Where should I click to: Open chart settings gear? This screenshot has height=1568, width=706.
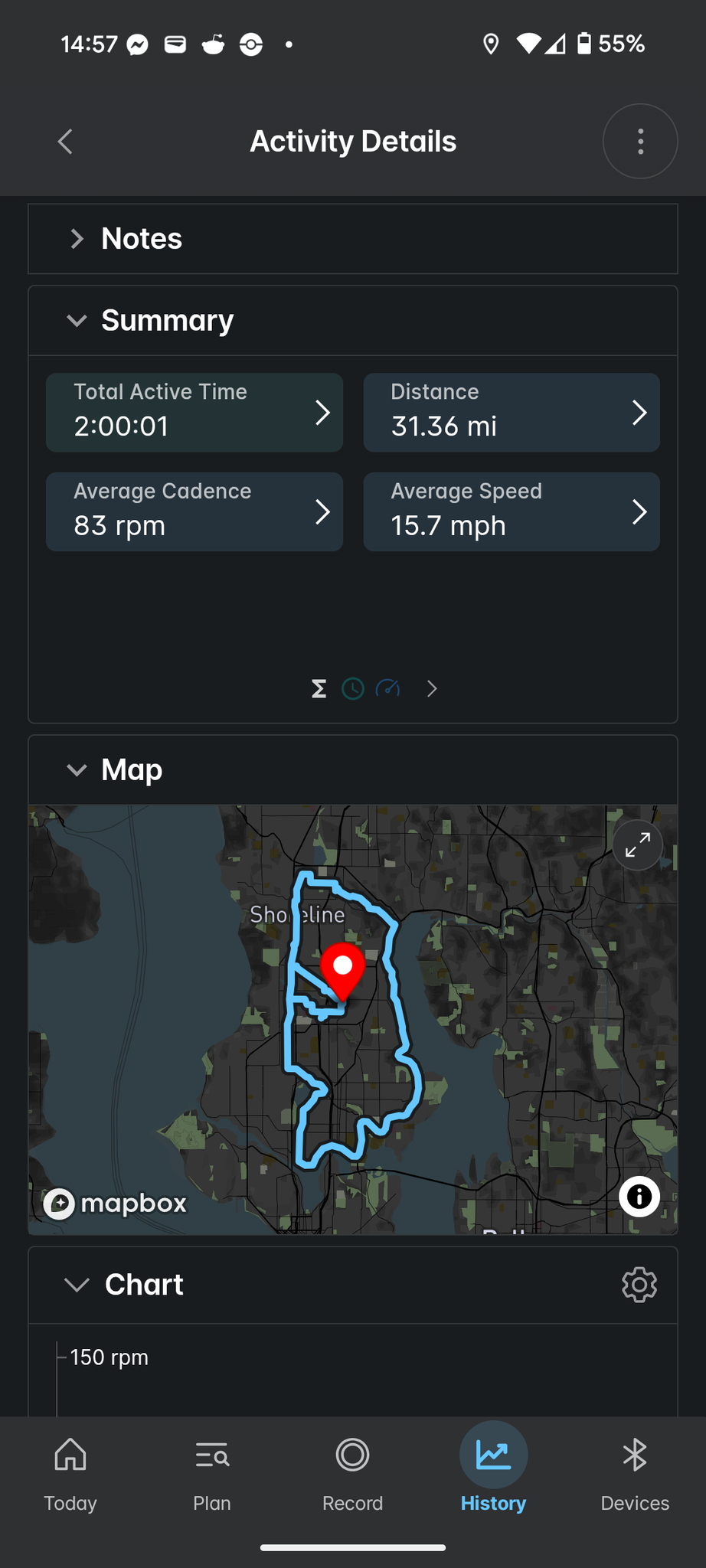point(639,1285)
